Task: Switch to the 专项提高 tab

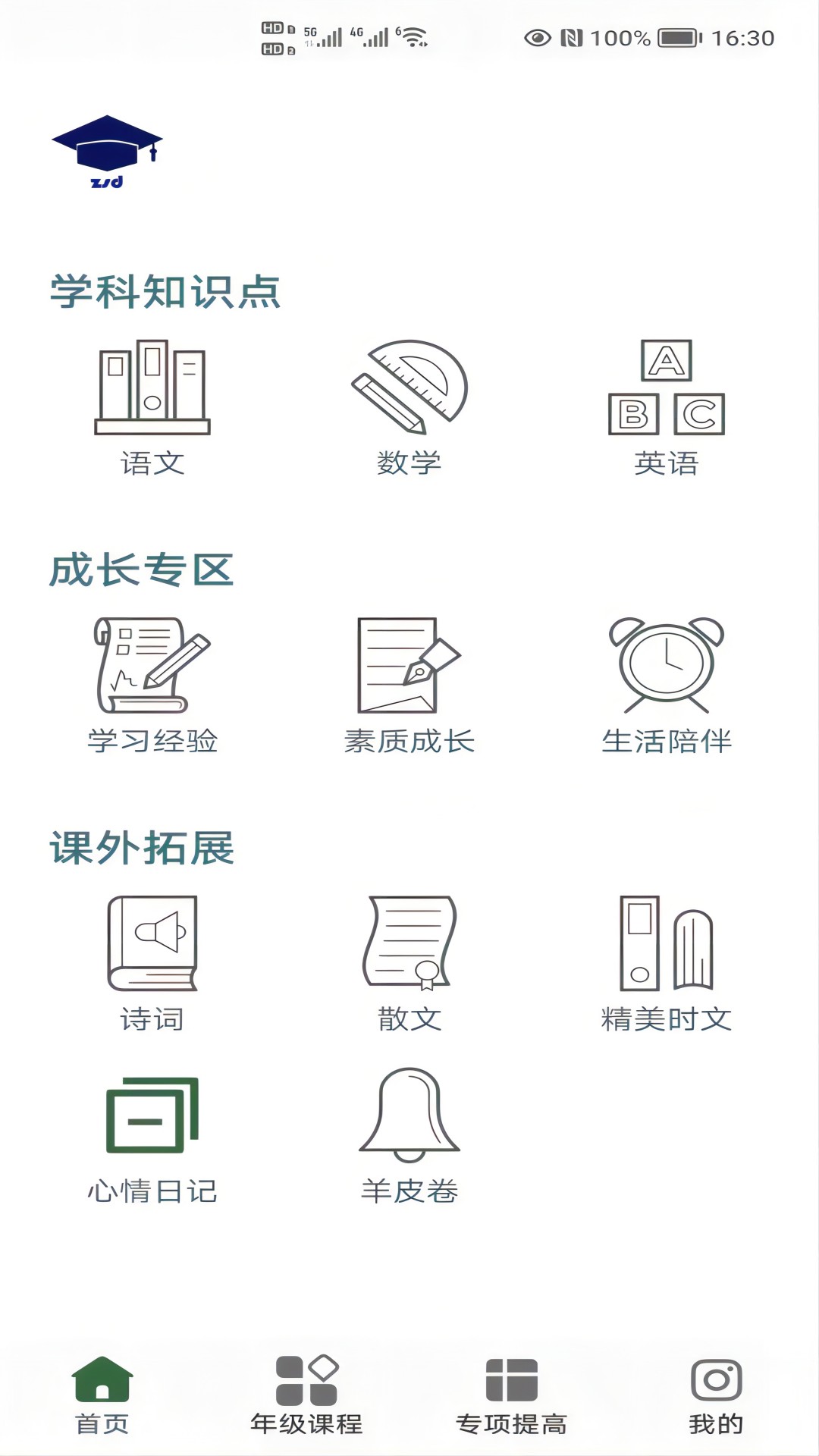Action: pyautogui.click(x=512, y=1399)
